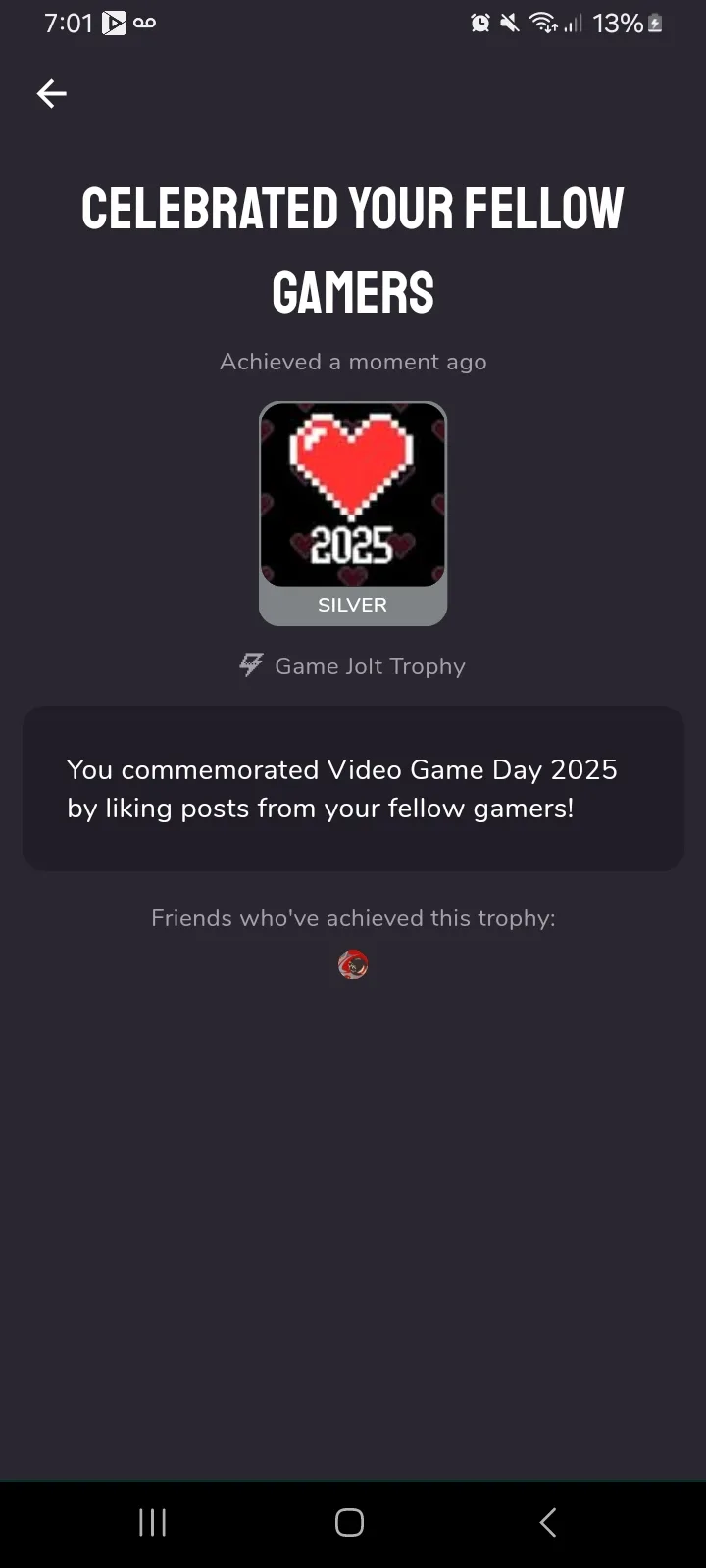This screenshot has height=1568, width=706.
Task: Go to the home screen
Action: (x=349, y=1522)
